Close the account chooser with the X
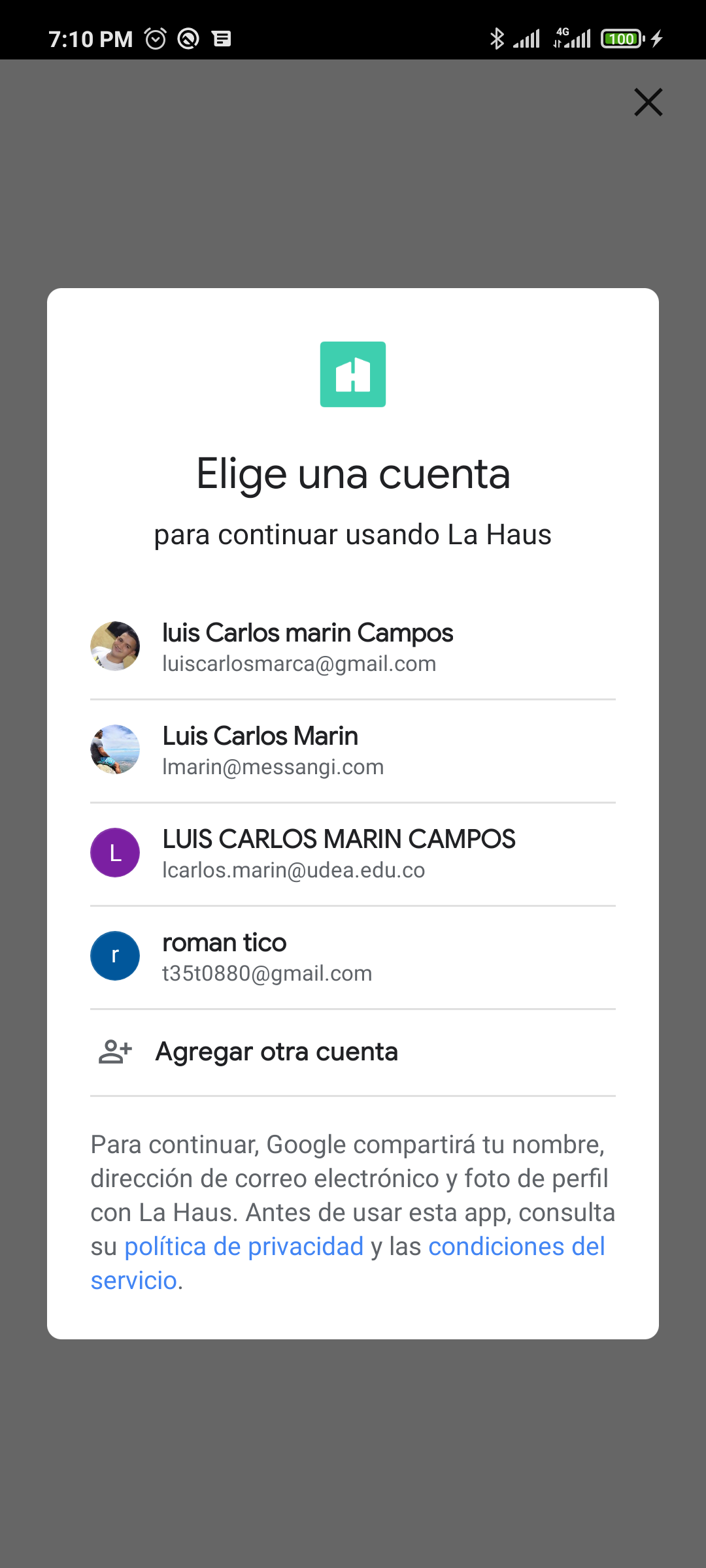The image size is (706, 1568). pos(648,102)
